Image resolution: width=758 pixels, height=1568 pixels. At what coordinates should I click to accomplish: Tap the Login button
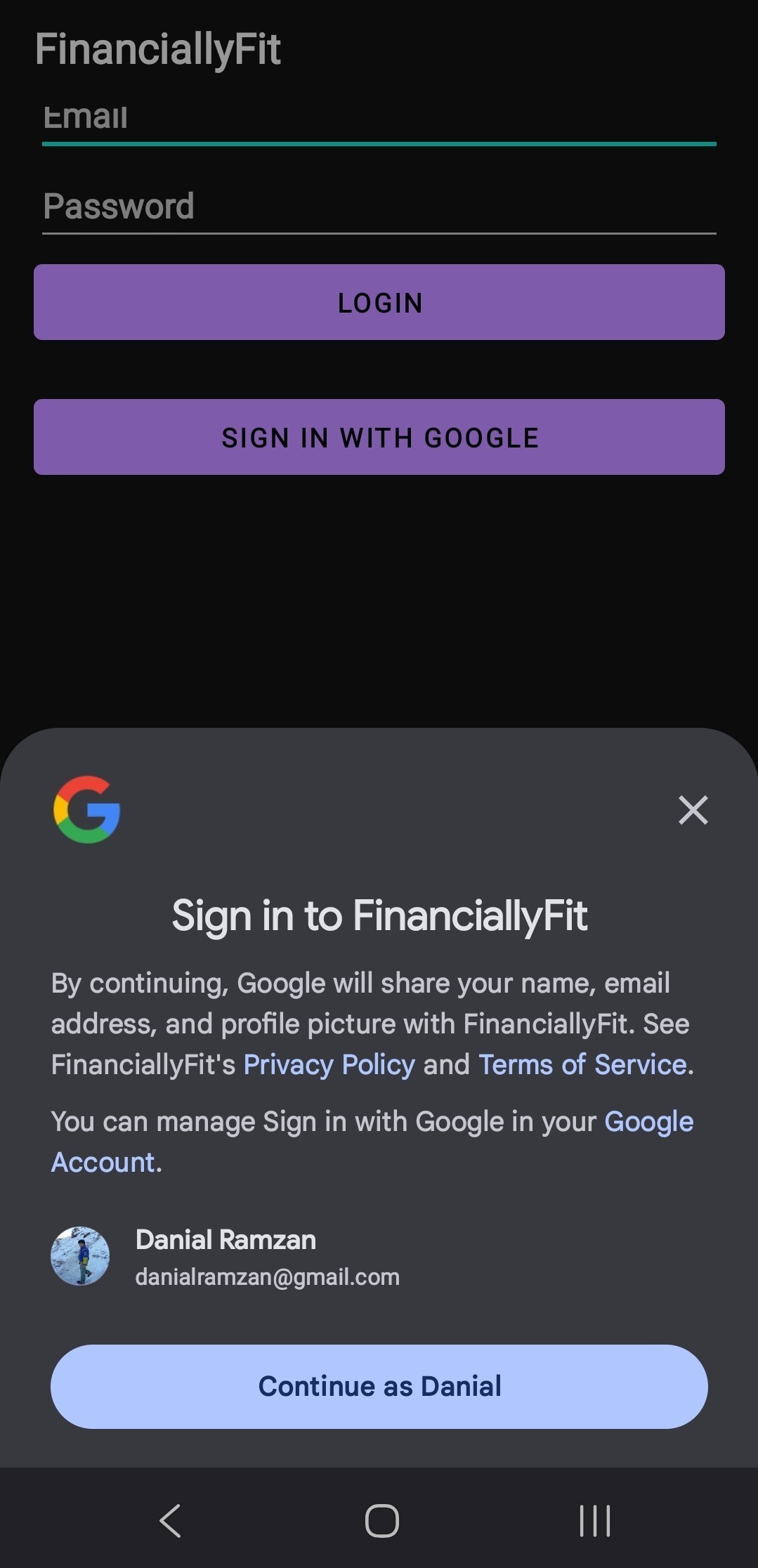379,302
